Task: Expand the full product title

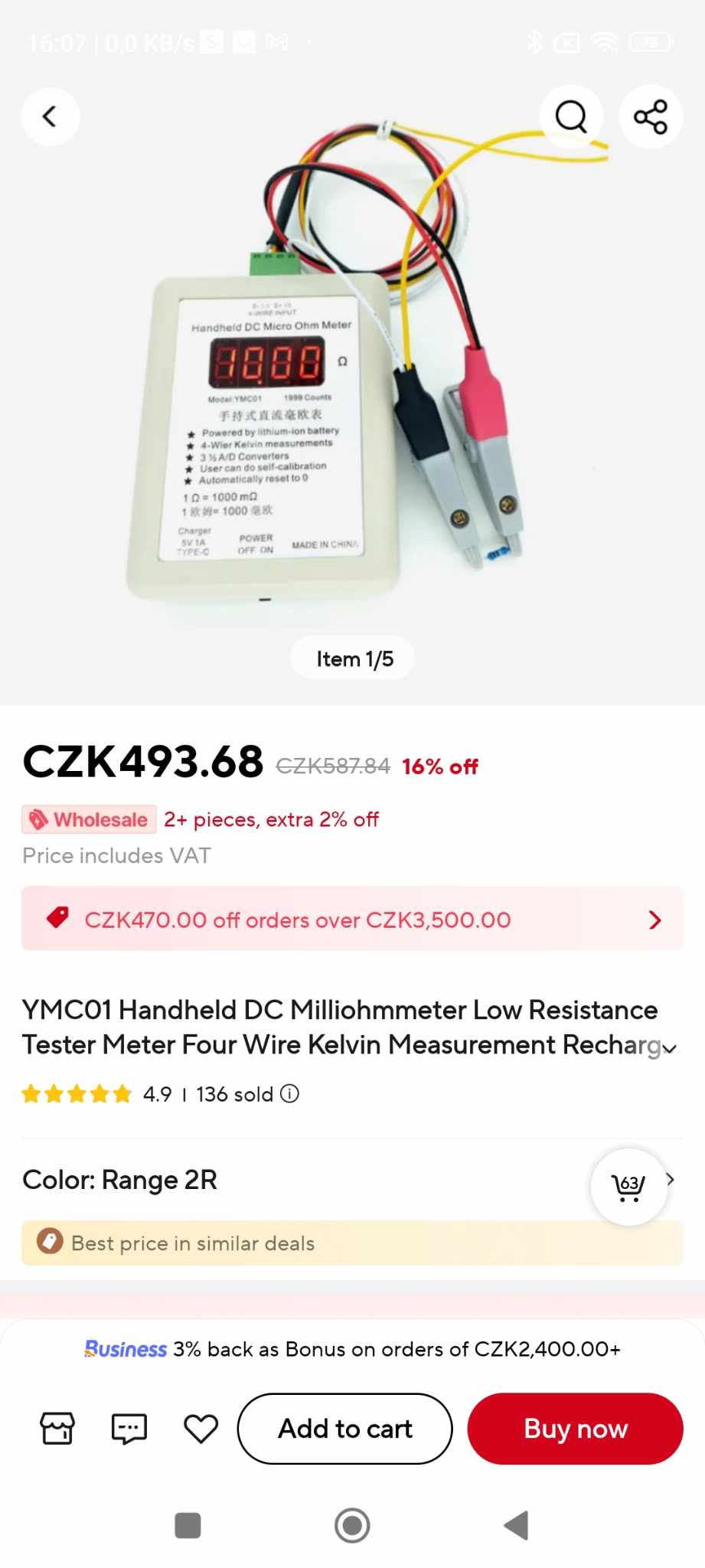Action: [670, 1048]
